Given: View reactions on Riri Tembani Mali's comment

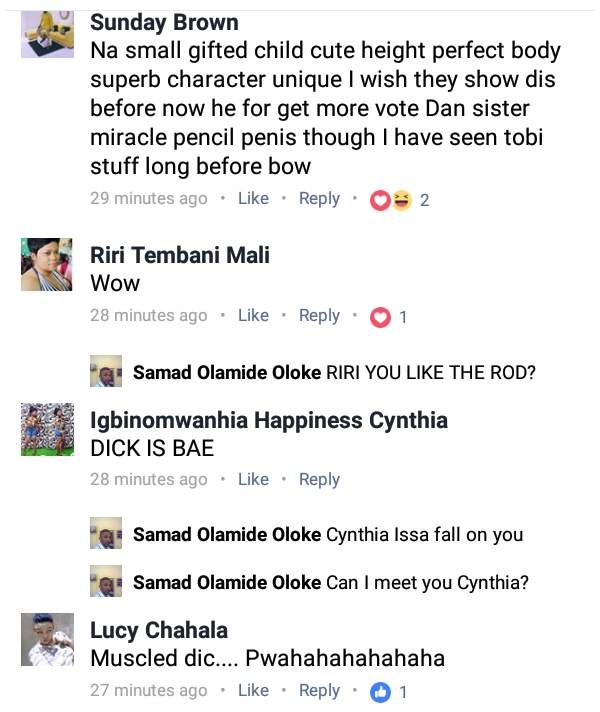Looking at the screenshot, I should [388, 317].
